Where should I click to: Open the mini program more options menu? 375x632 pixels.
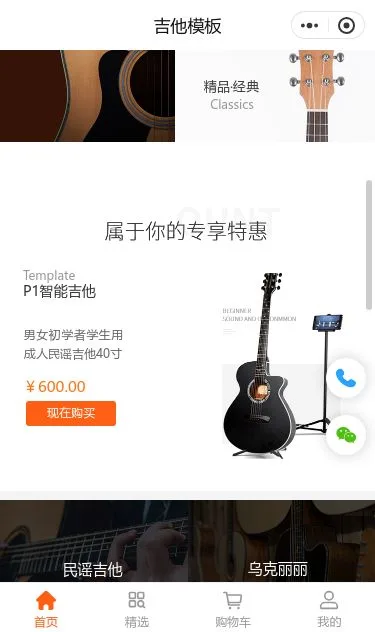click(309, 25)
